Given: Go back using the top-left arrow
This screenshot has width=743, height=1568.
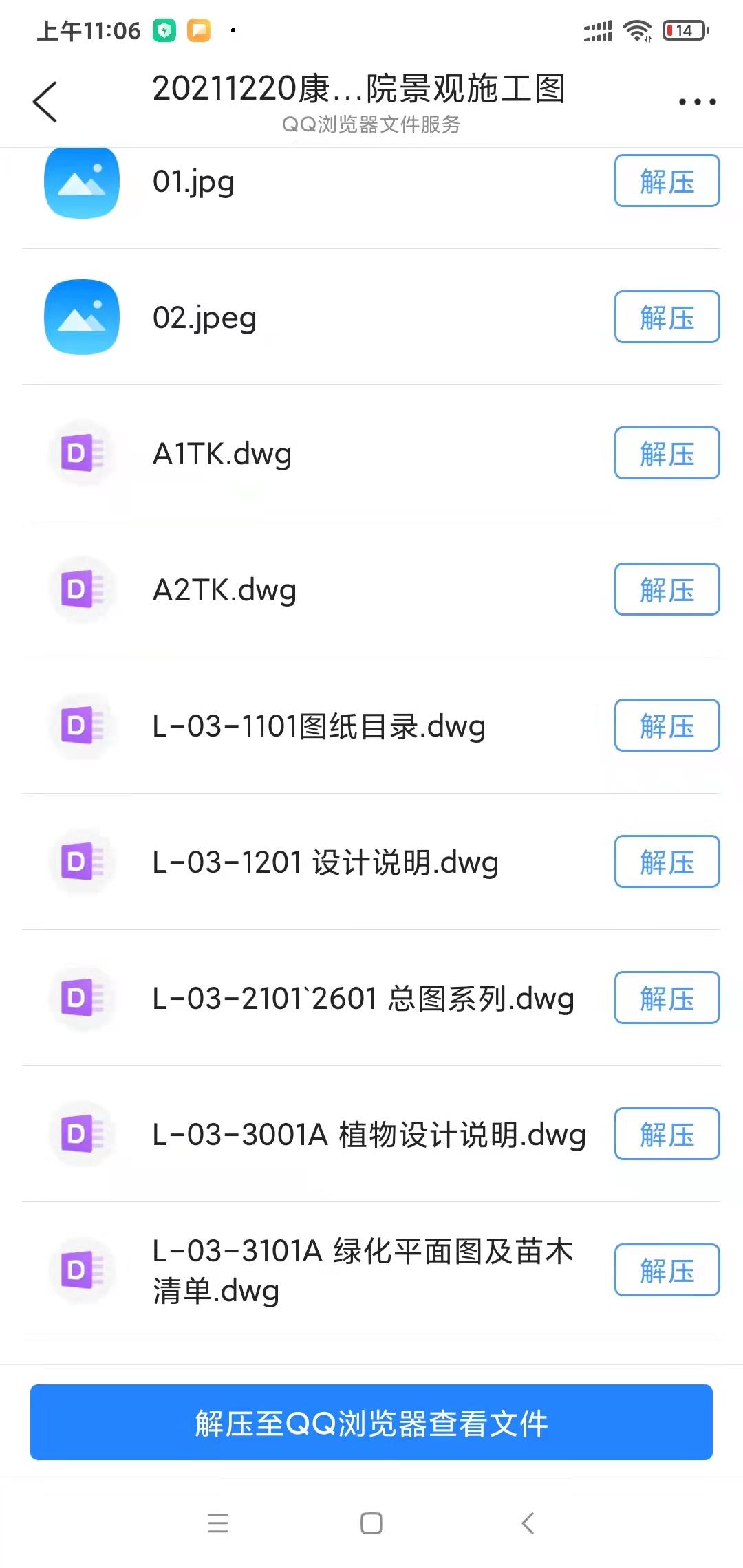Looking at the screenshot, I should pos(45,102).
